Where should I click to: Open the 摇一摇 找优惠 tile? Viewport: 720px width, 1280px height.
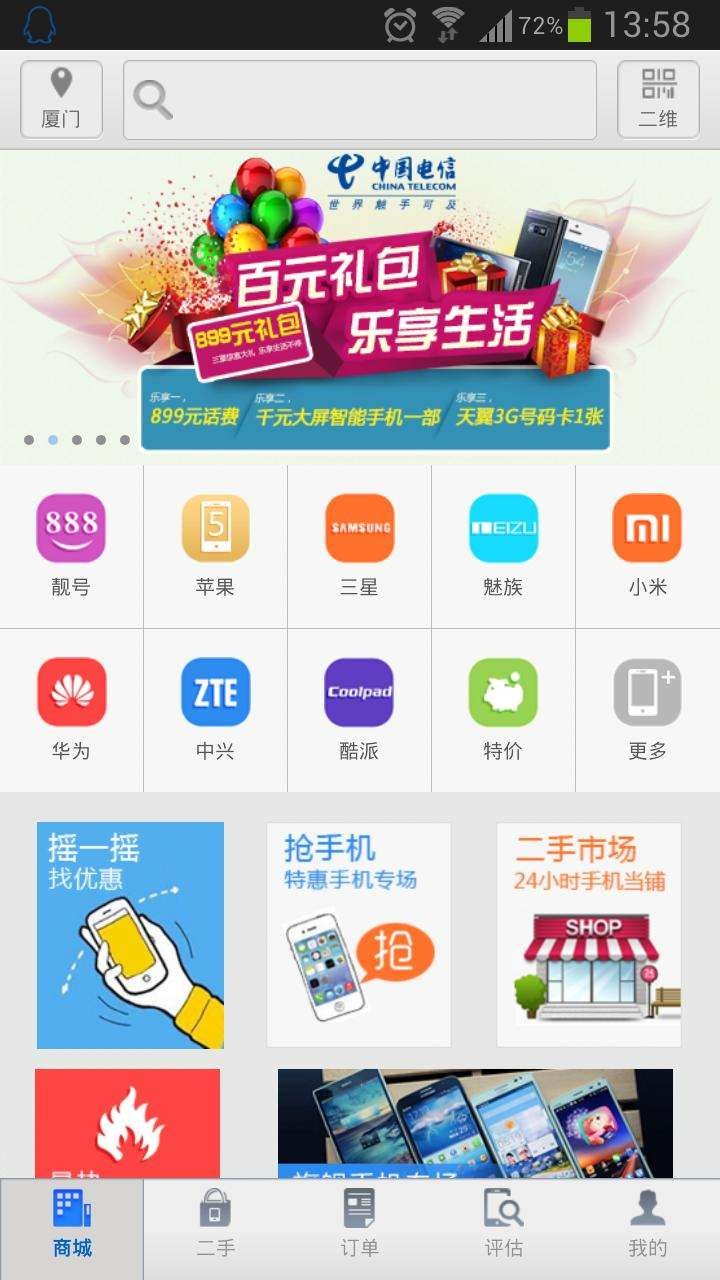(x=130, y=935)
